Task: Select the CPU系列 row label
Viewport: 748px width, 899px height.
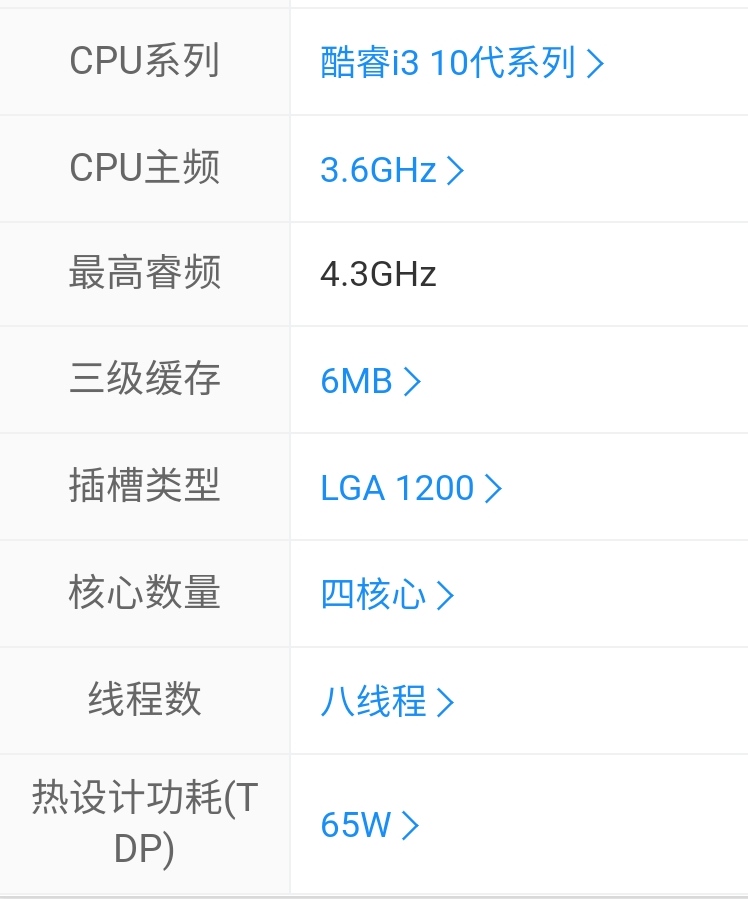Action: click(145, 61)
